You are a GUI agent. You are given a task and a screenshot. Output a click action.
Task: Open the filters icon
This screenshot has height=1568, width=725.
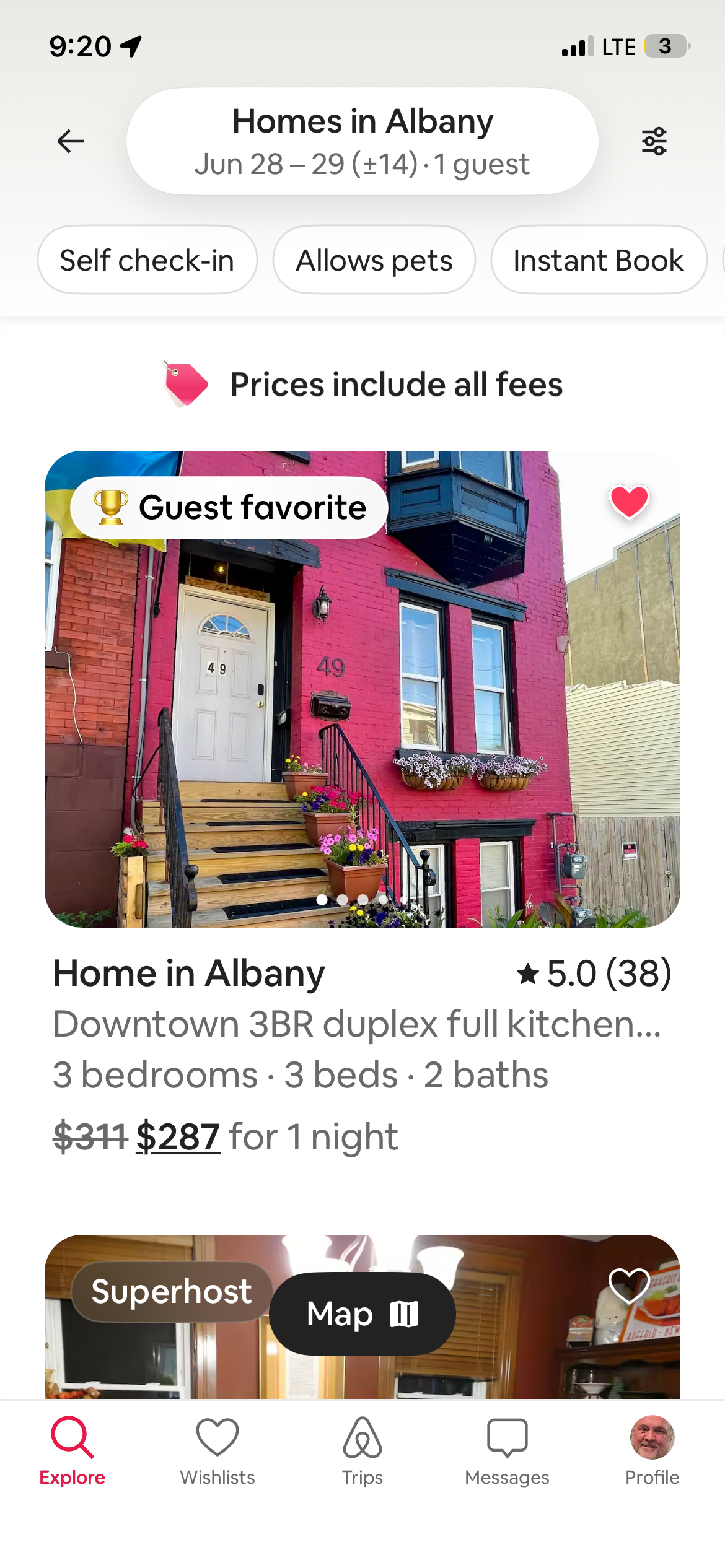pos(654,141)
